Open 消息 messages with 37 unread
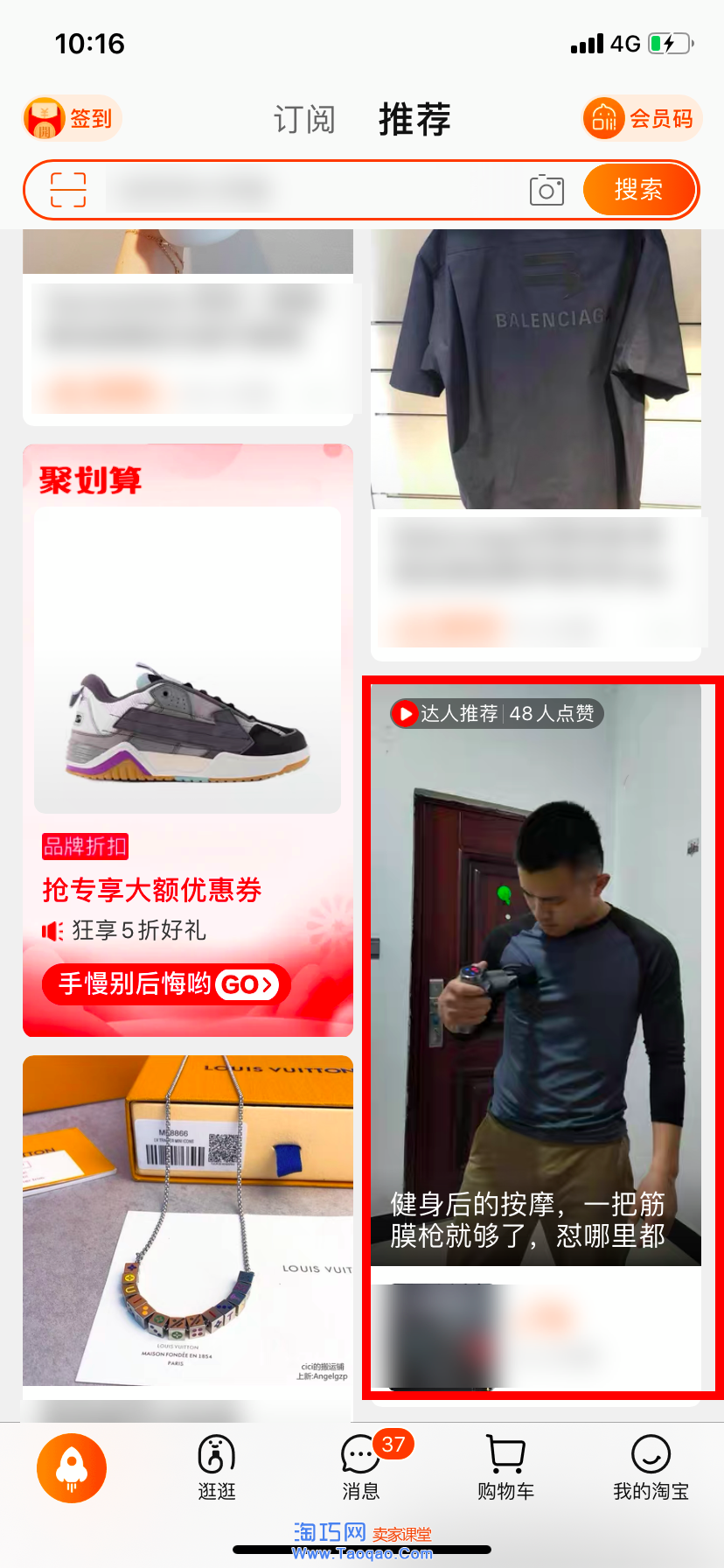The image size is (724, 1568). coord(361,1467)
